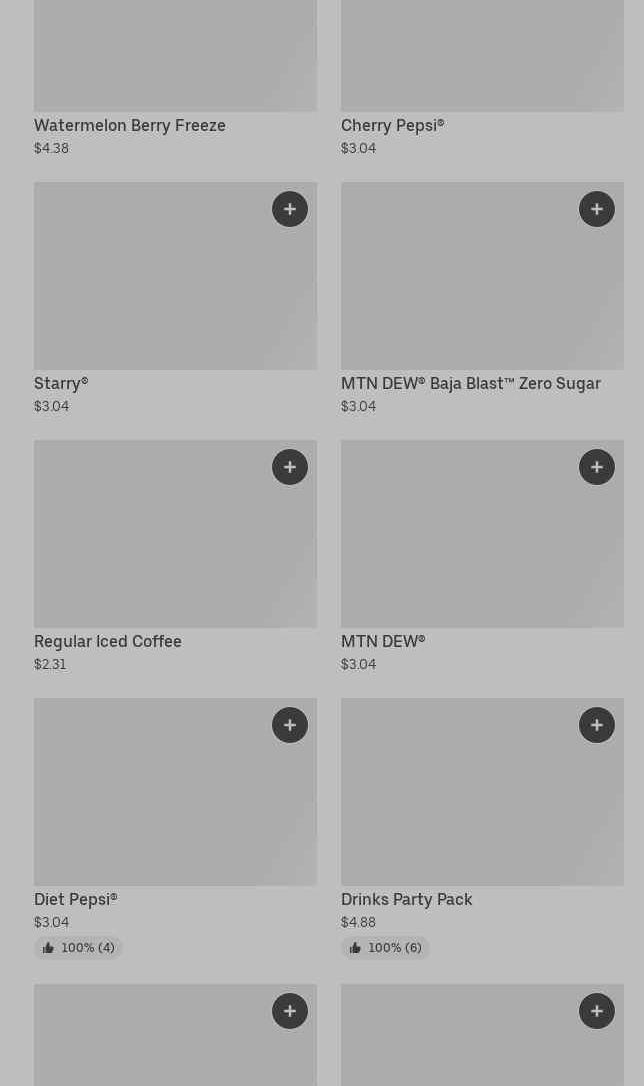This screenshot has width=644, height=1086.
Task: Open the Cherry Pepsi item
Action: [392, 125]
